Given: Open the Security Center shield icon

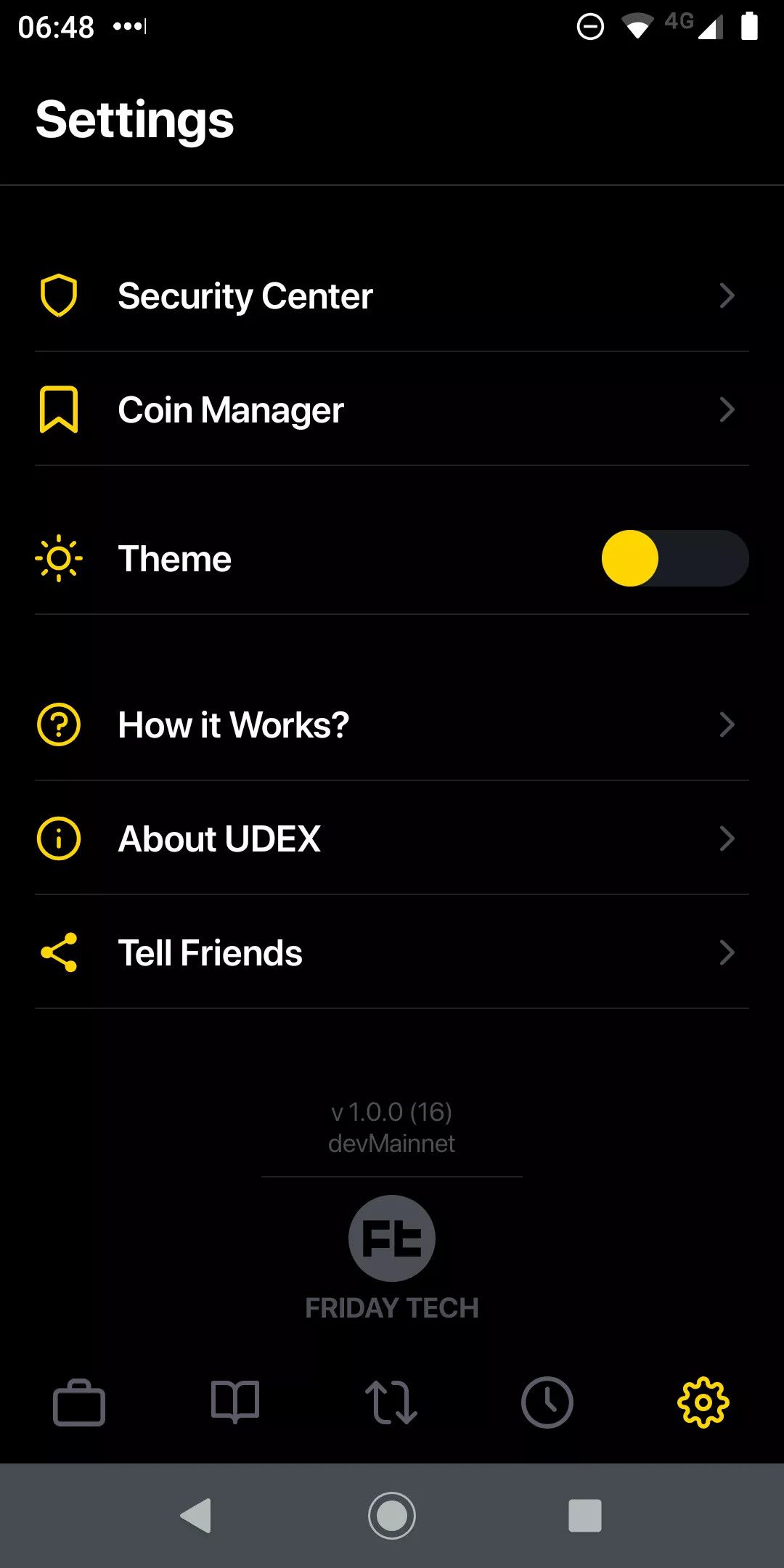Looking at the screenshot, I should coord(59,295).
